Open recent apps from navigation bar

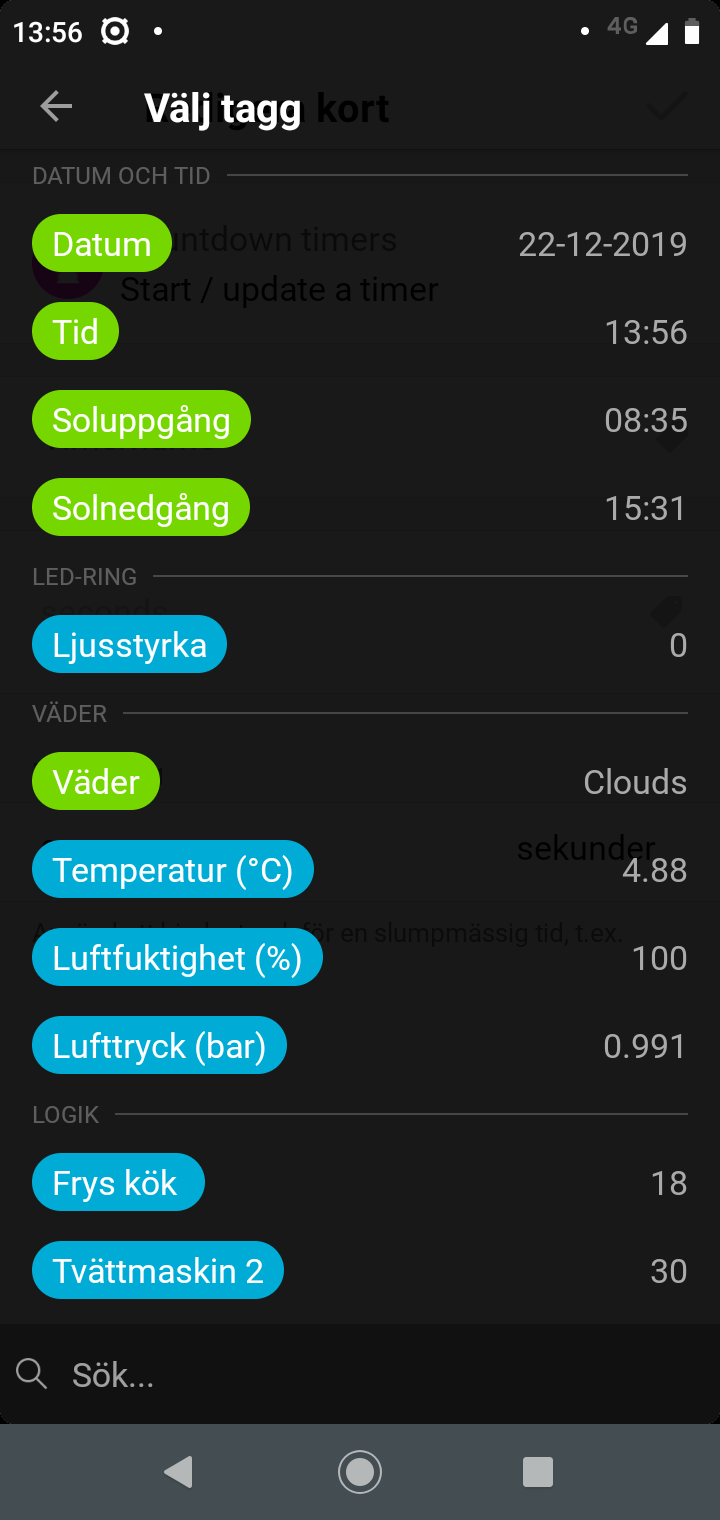point(538,1472)
